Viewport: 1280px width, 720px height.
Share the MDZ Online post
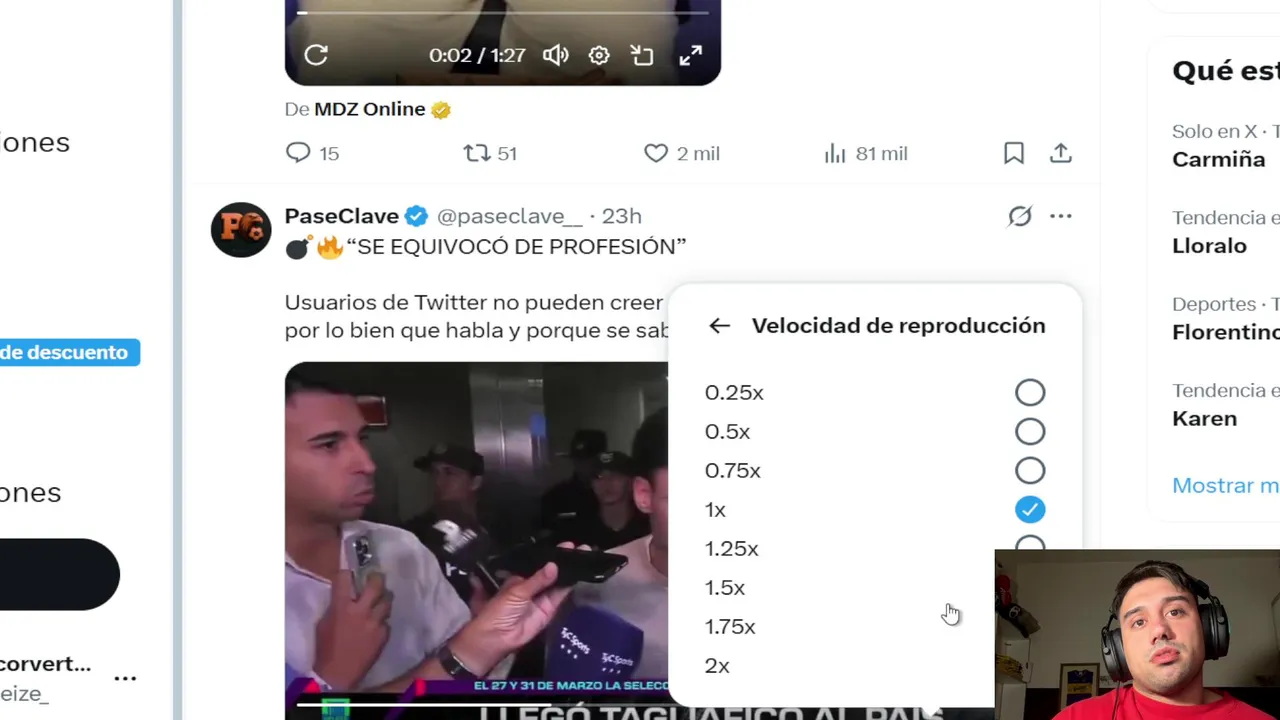[1061, 153]
